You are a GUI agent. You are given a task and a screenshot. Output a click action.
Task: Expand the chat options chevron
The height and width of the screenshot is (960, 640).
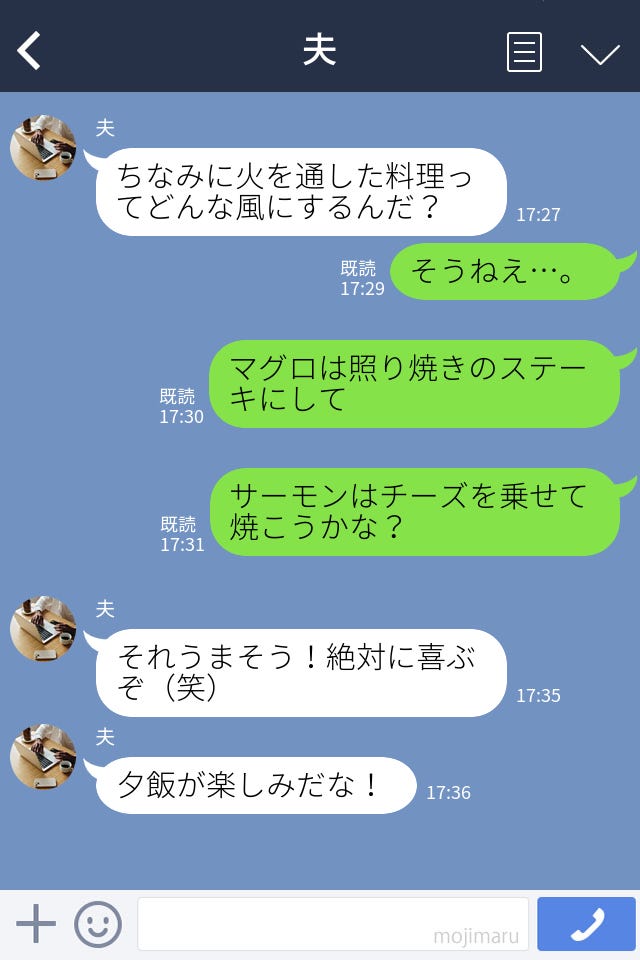[600, 53]
